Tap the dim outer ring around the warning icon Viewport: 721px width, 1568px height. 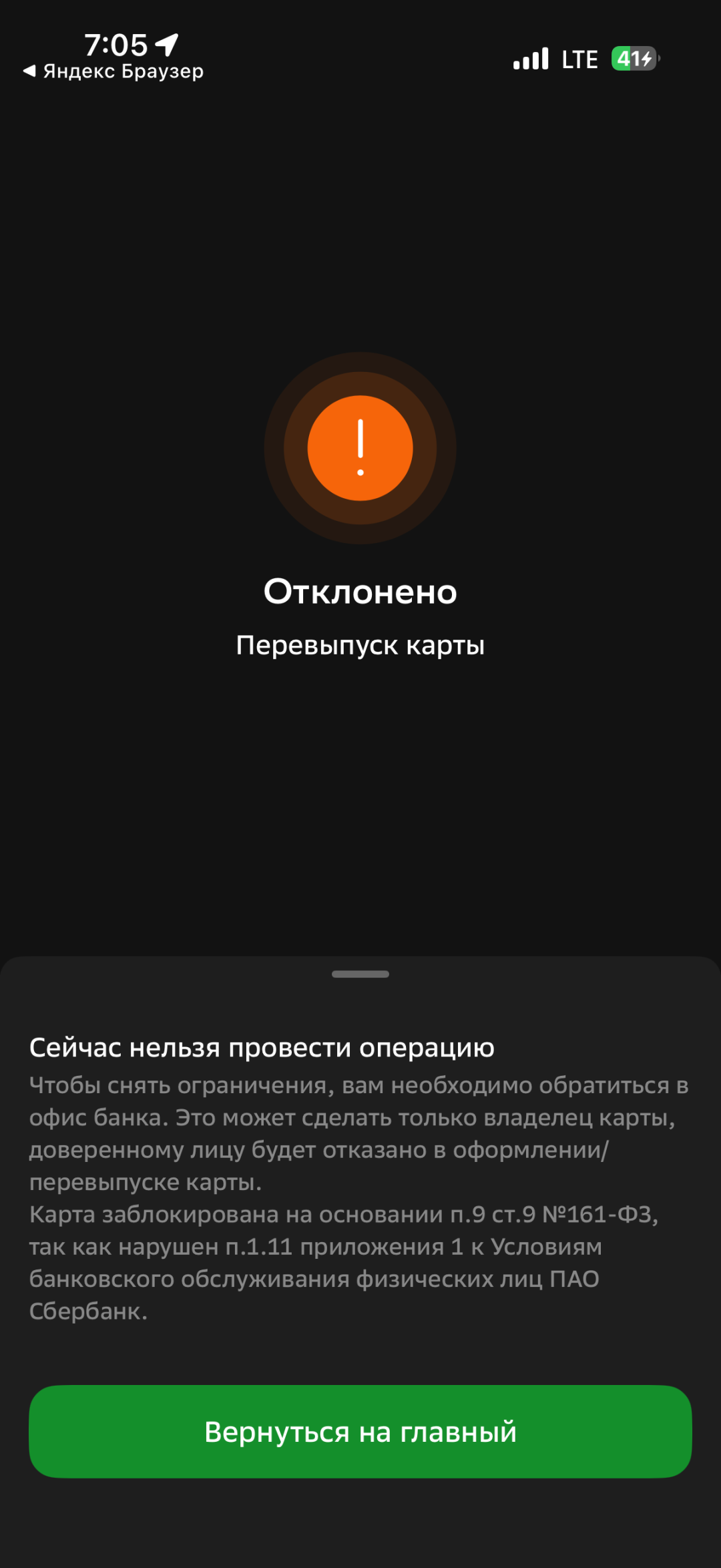[360, 361]
